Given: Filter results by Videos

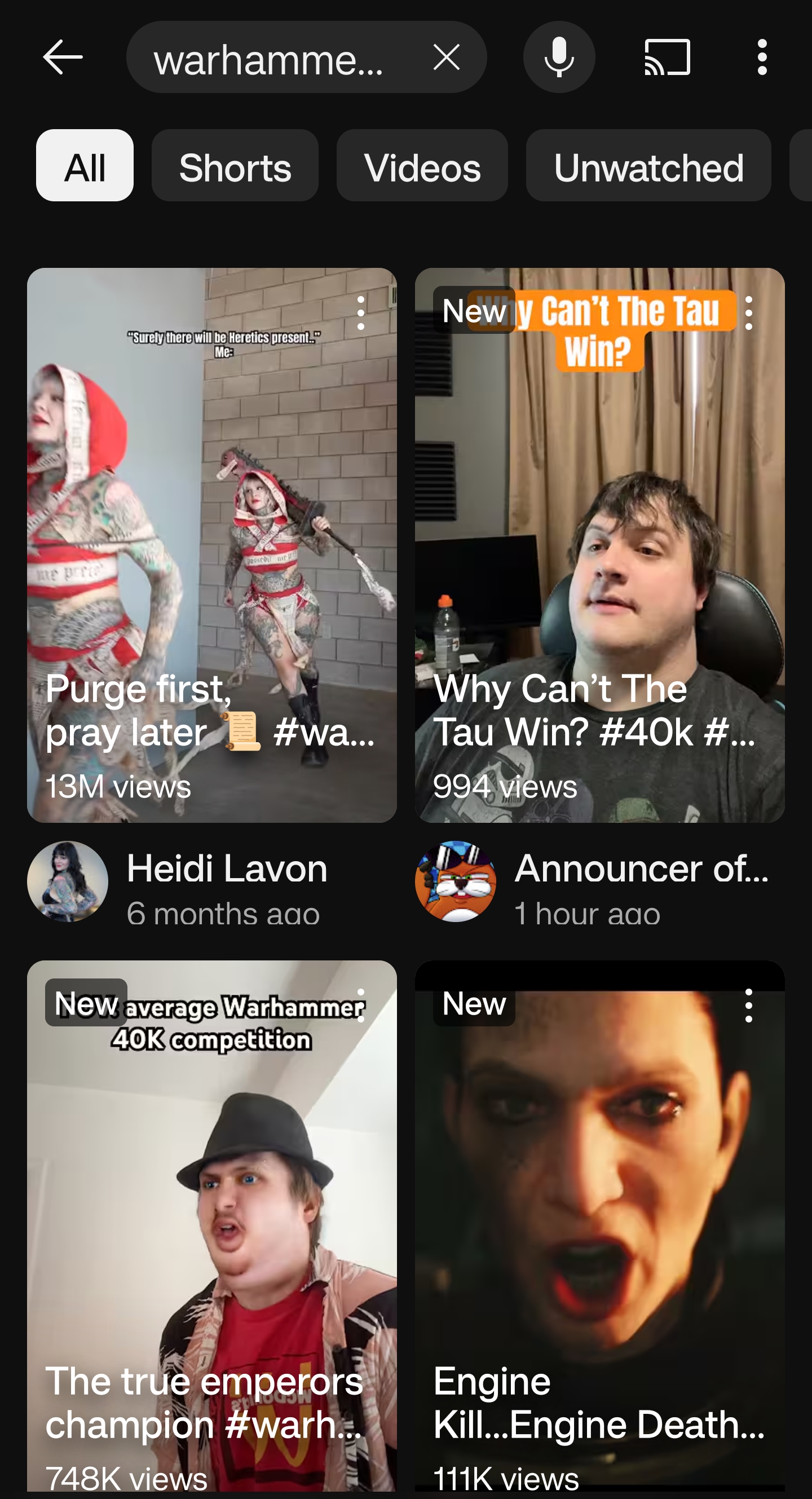Looking at the screenshot, I should coord(422,165).
